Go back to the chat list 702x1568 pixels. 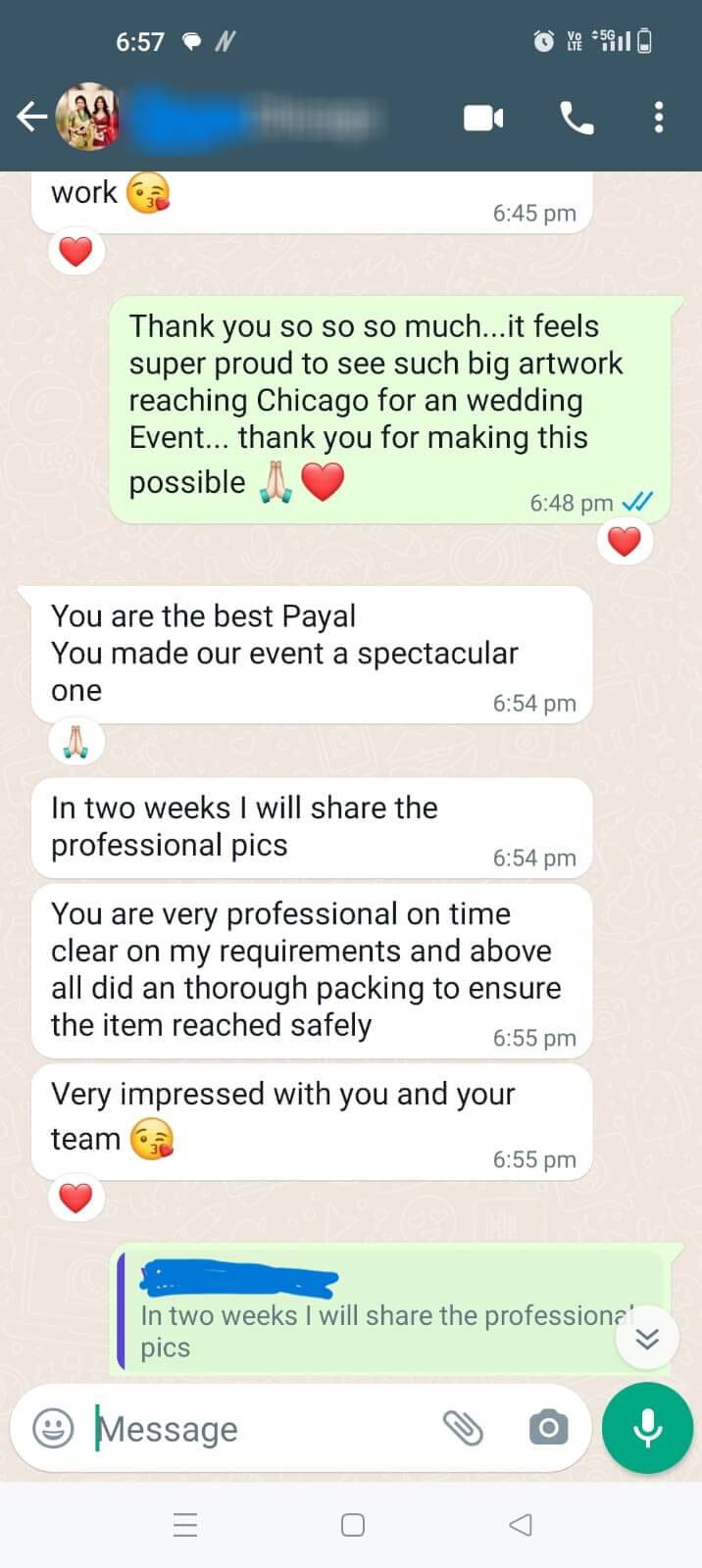30,118
